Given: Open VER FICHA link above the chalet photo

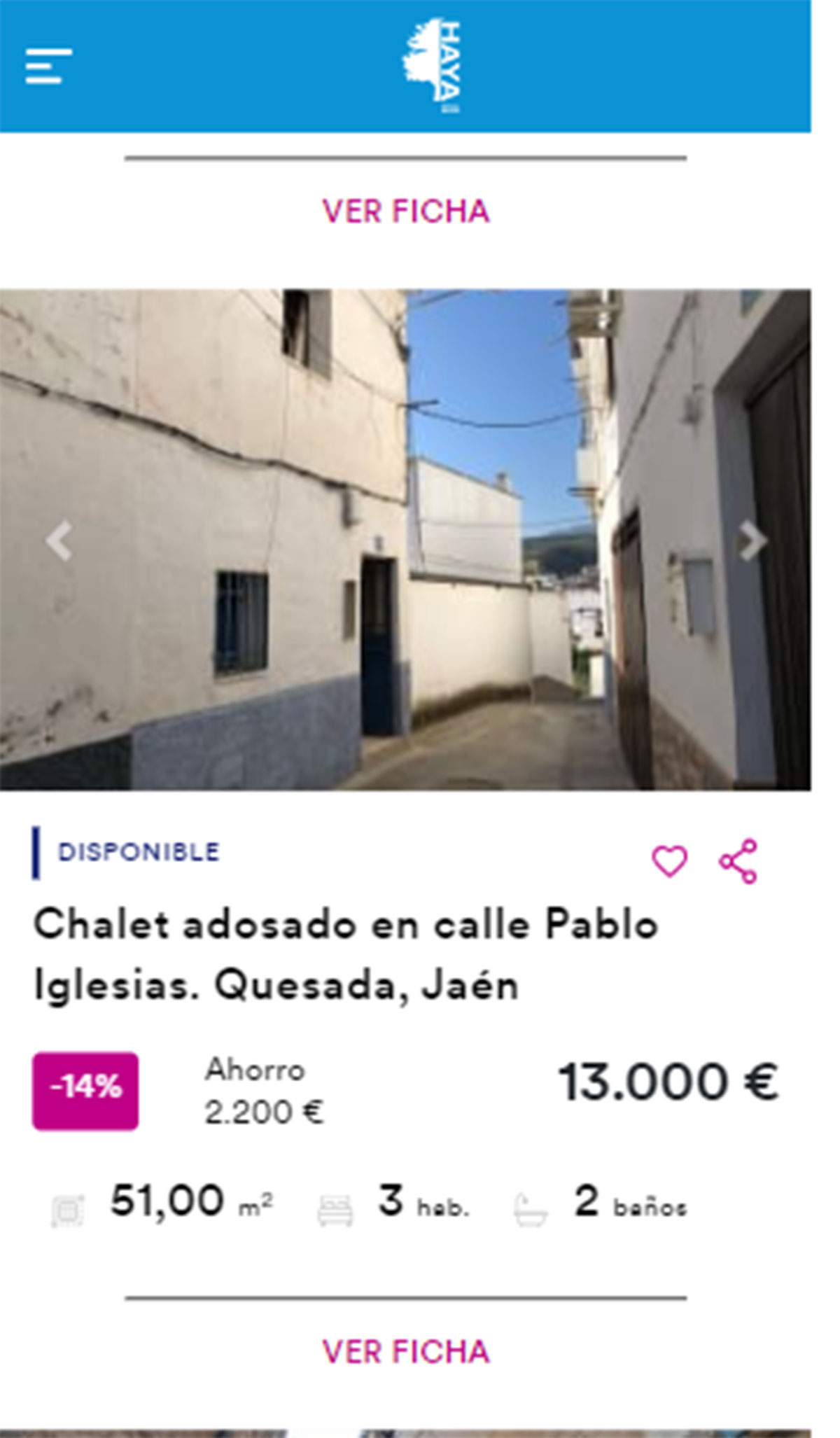Looking at the screenshot, I should 405,211.
